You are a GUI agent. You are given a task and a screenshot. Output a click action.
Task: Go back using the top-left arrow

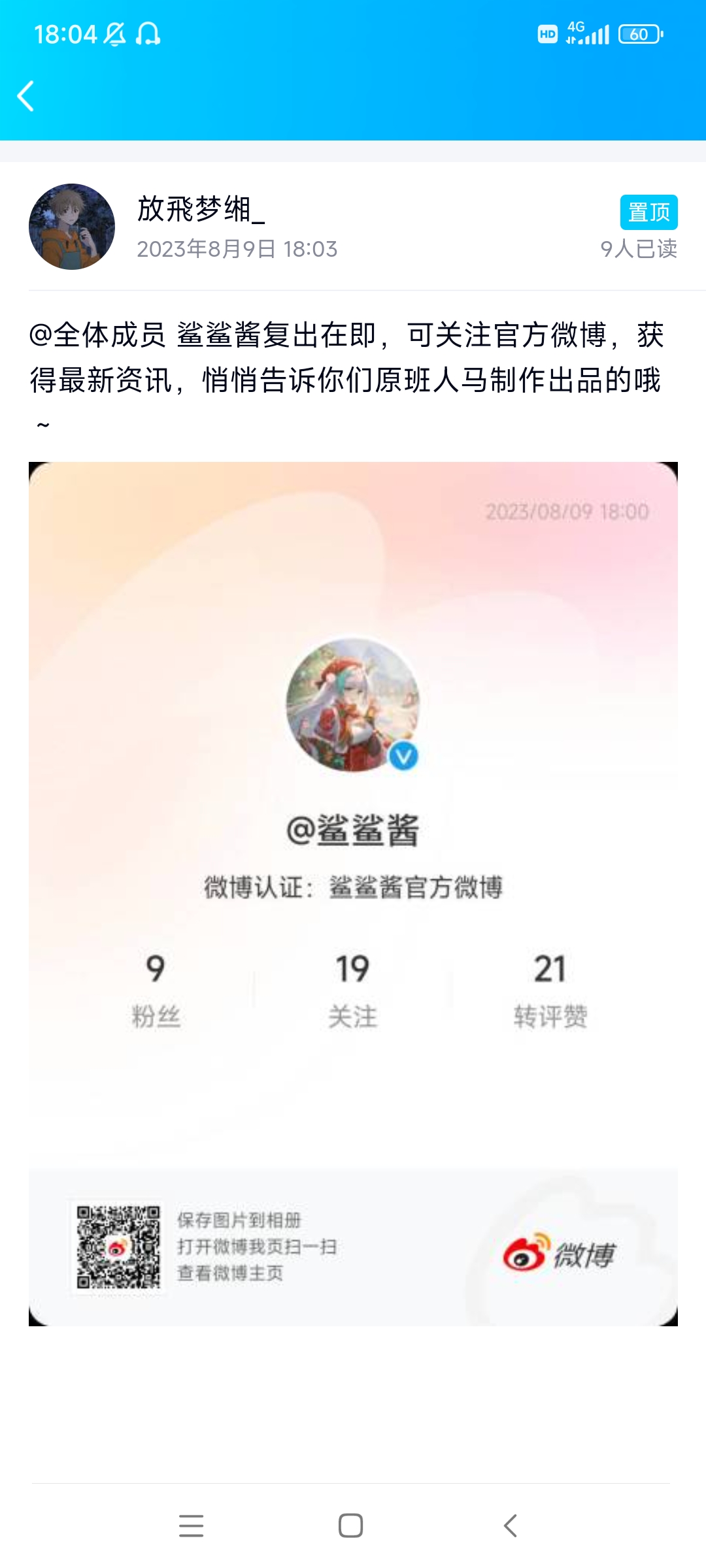pyautogui.click(x=26, y=97)
